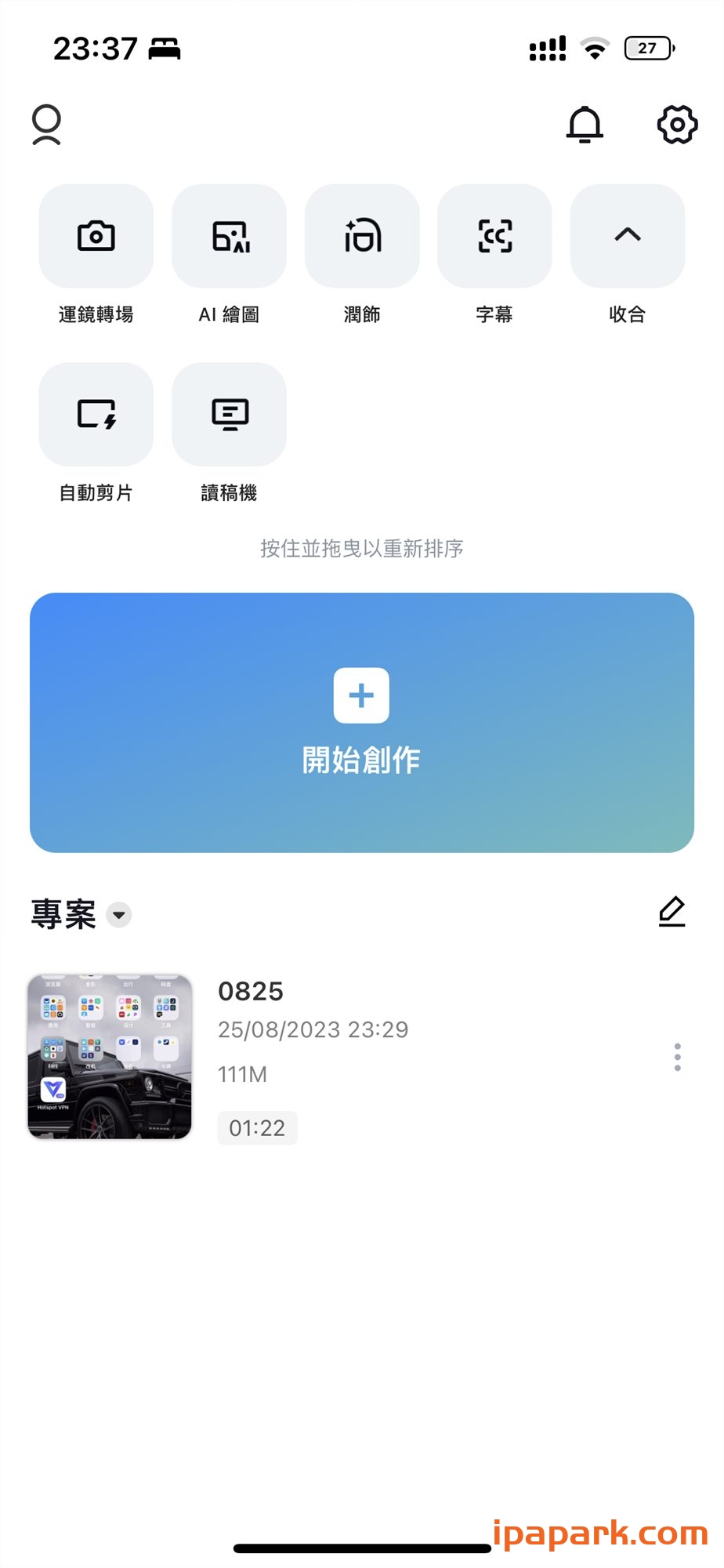Tap the Wi-Fi status icon
The image size is (724, 1568).
(597, 48)
